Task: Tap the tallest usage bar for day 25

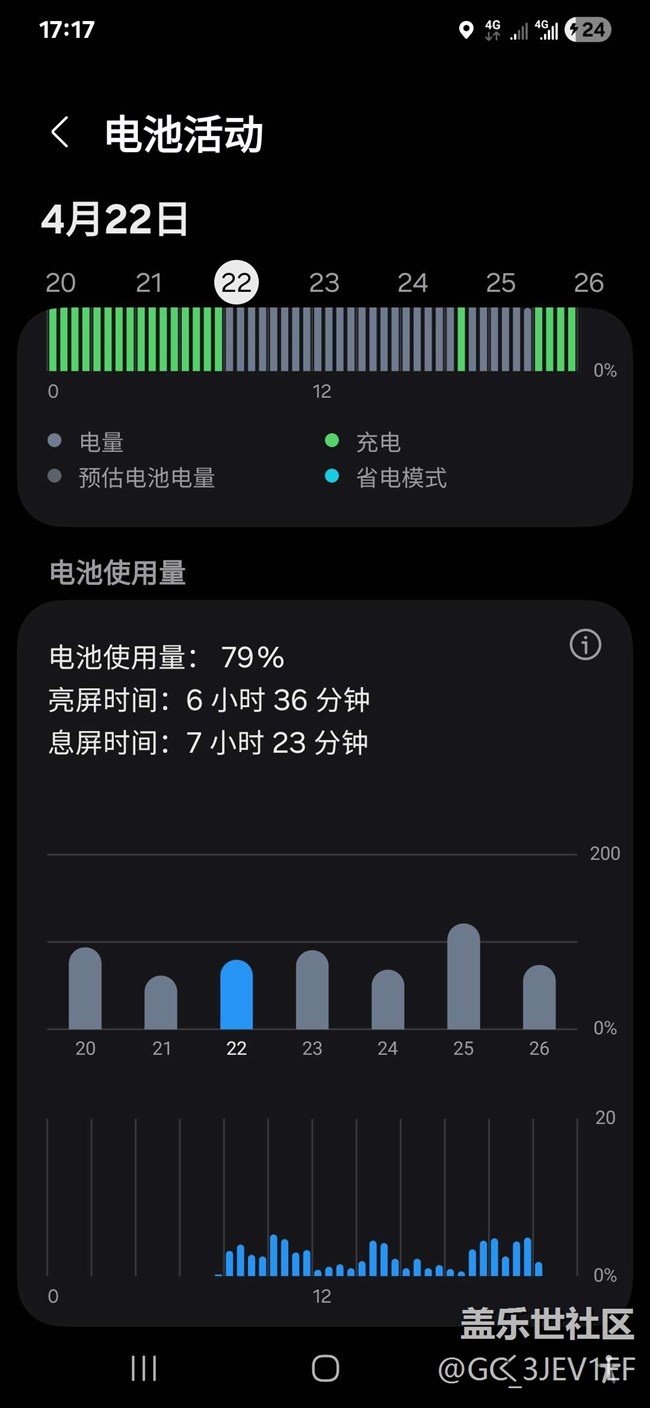Action: point(463,976)
